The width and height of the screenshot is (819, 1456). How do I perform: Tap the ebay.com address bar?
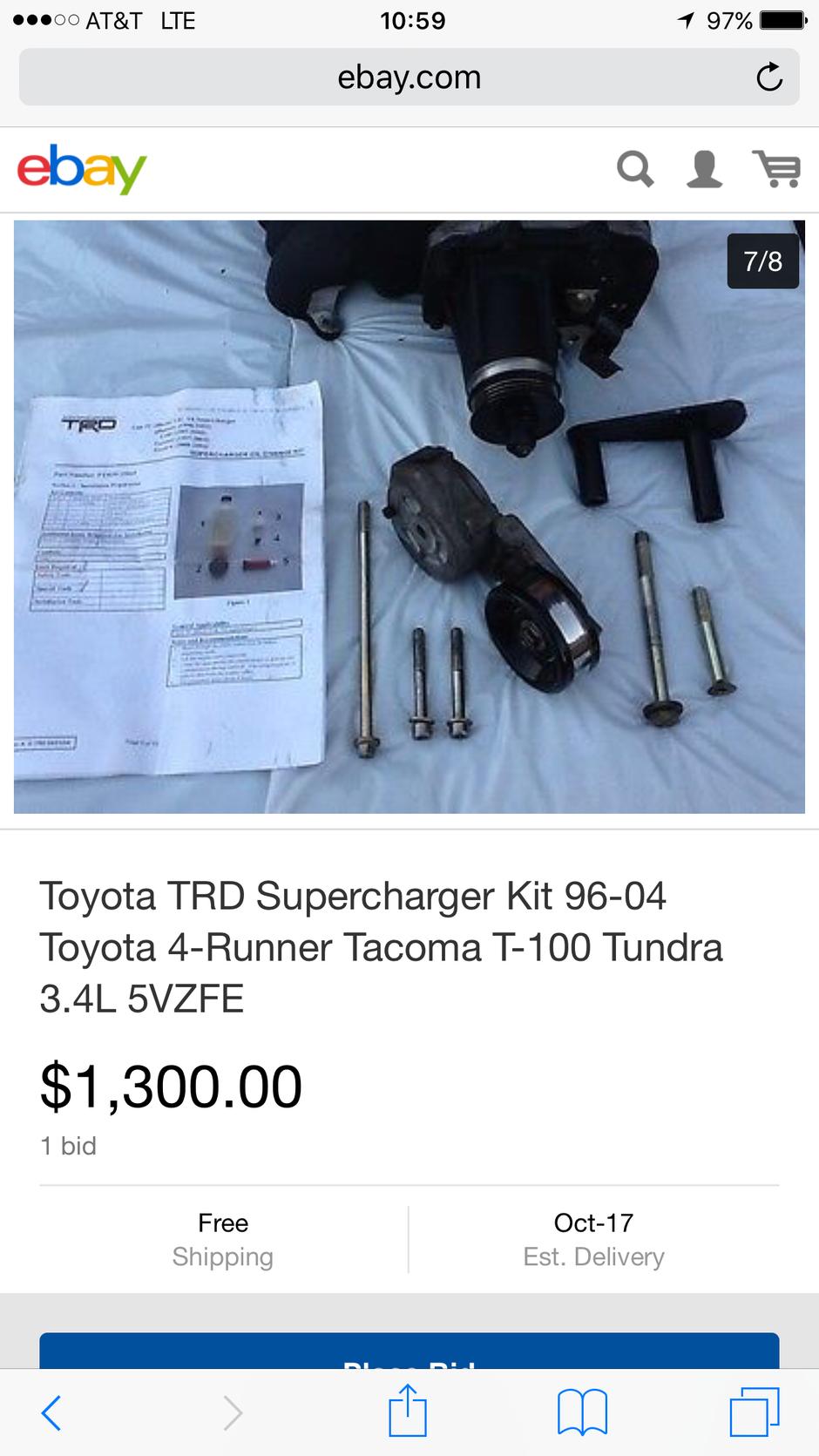(409, 78)
